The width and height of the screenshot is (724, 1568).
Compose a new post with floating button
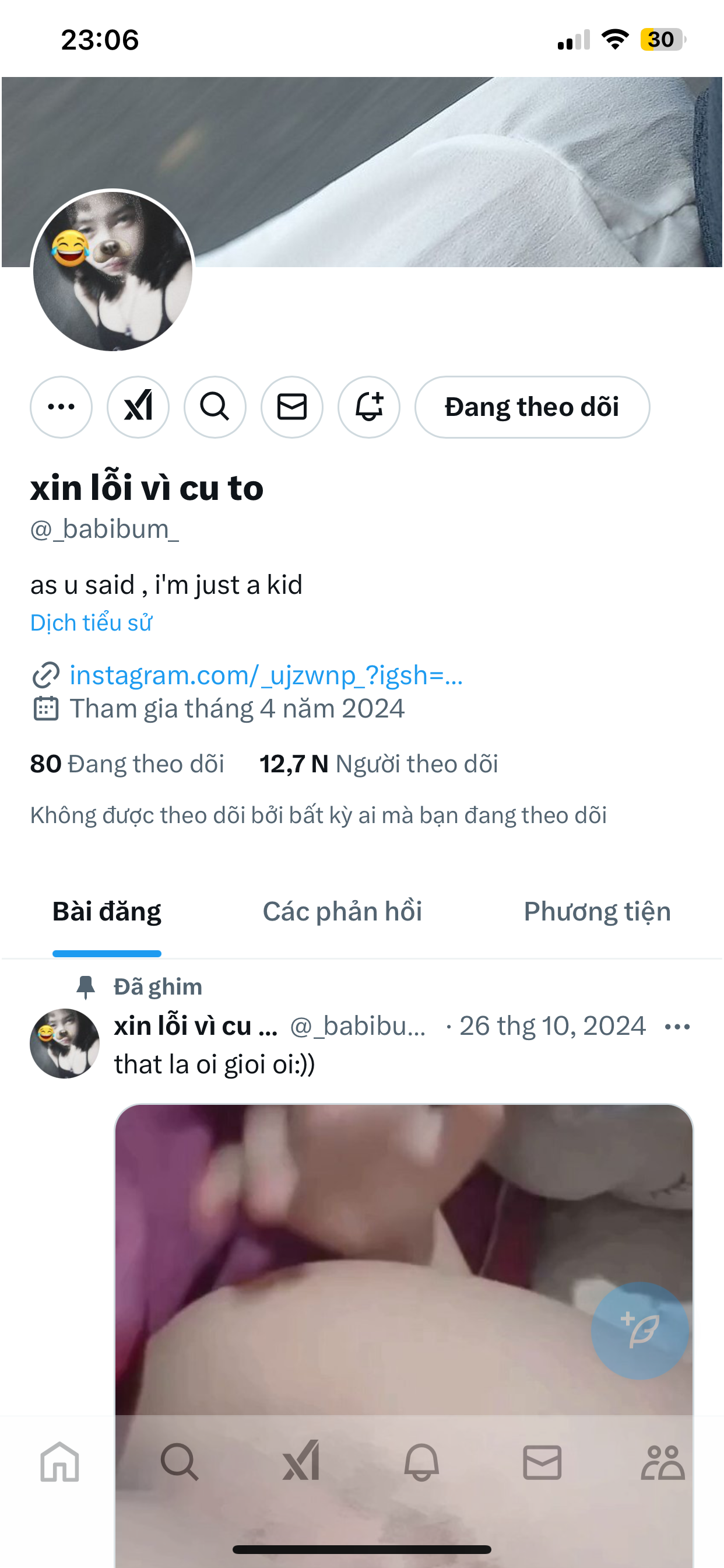pos(639,1330)
